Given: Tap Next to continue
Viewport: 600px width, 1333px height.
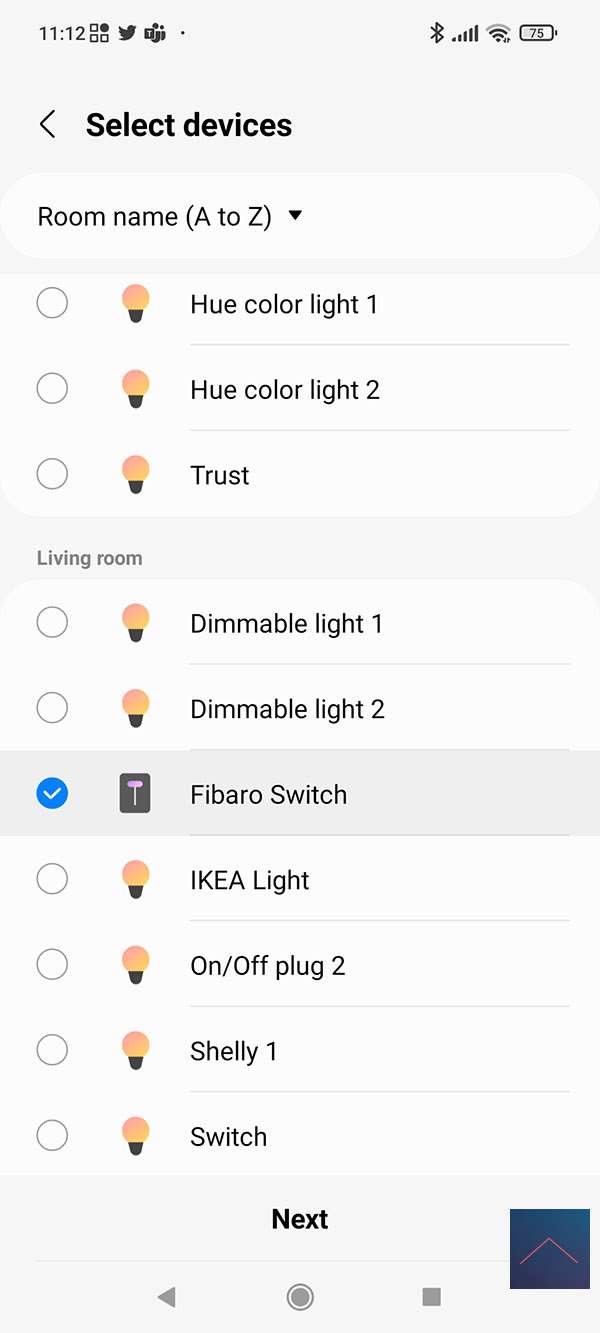Looking at the screenshot, I should (x=299, y=1219).
